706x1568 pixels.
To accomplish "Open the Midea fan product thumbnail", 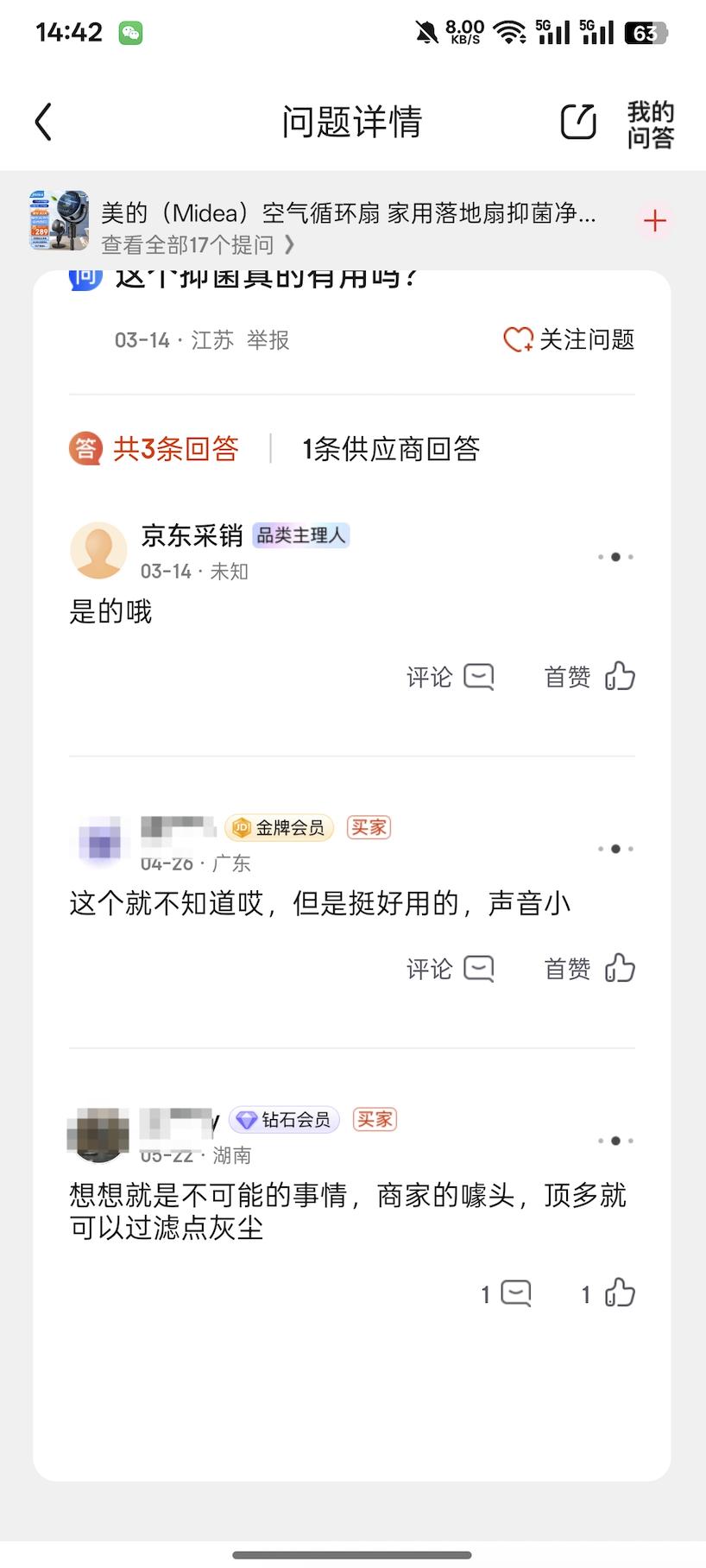I will point(59,221).
